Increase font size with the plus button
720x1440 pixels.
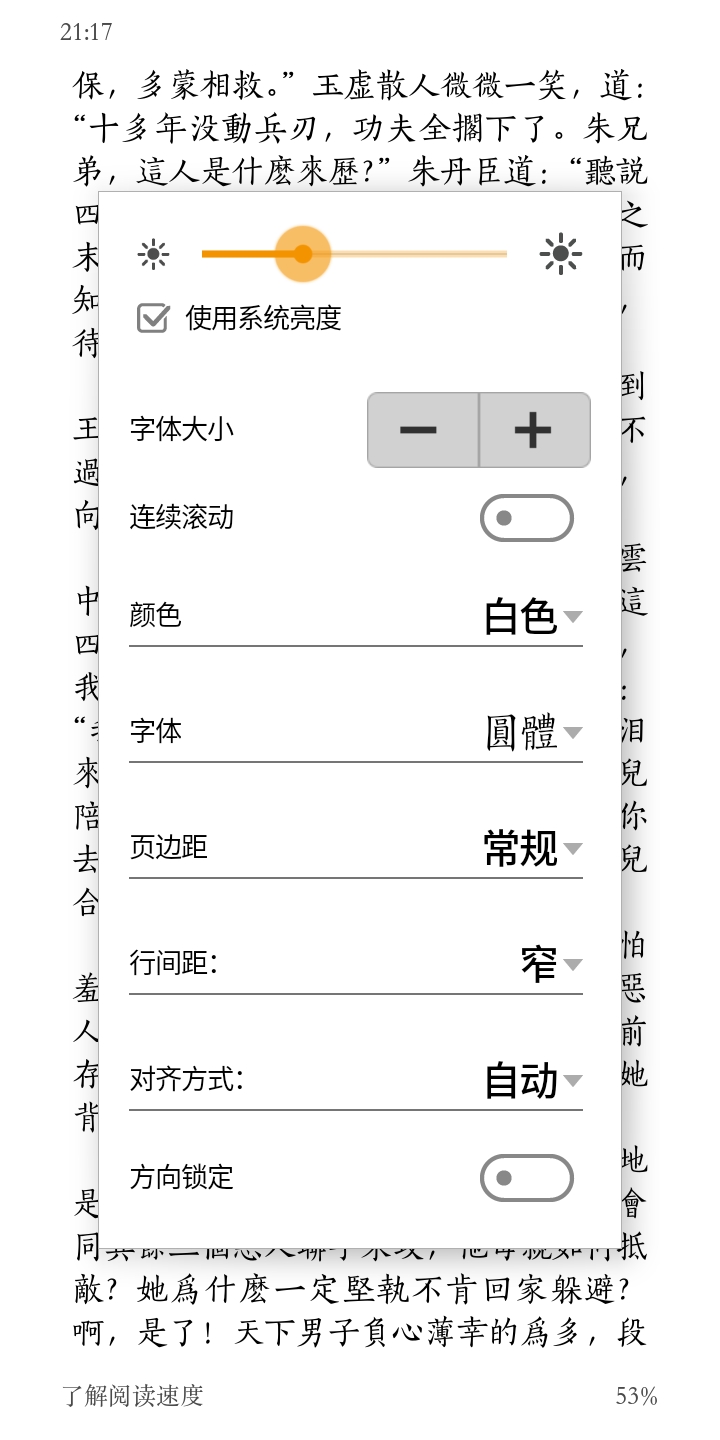pyautogui.click(x=535, y=430)
